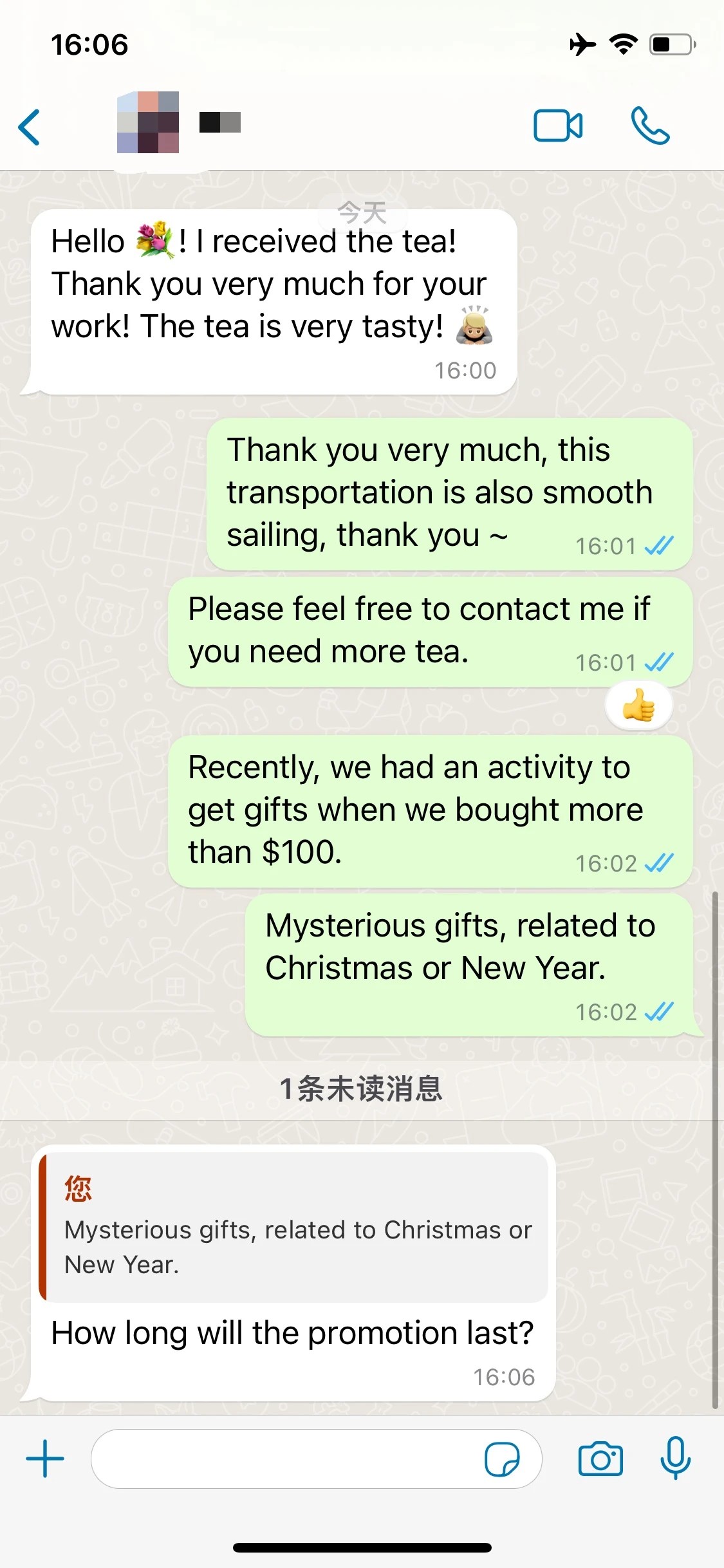
Task: Open the contact's profile picture
Action: pos(148,122)
